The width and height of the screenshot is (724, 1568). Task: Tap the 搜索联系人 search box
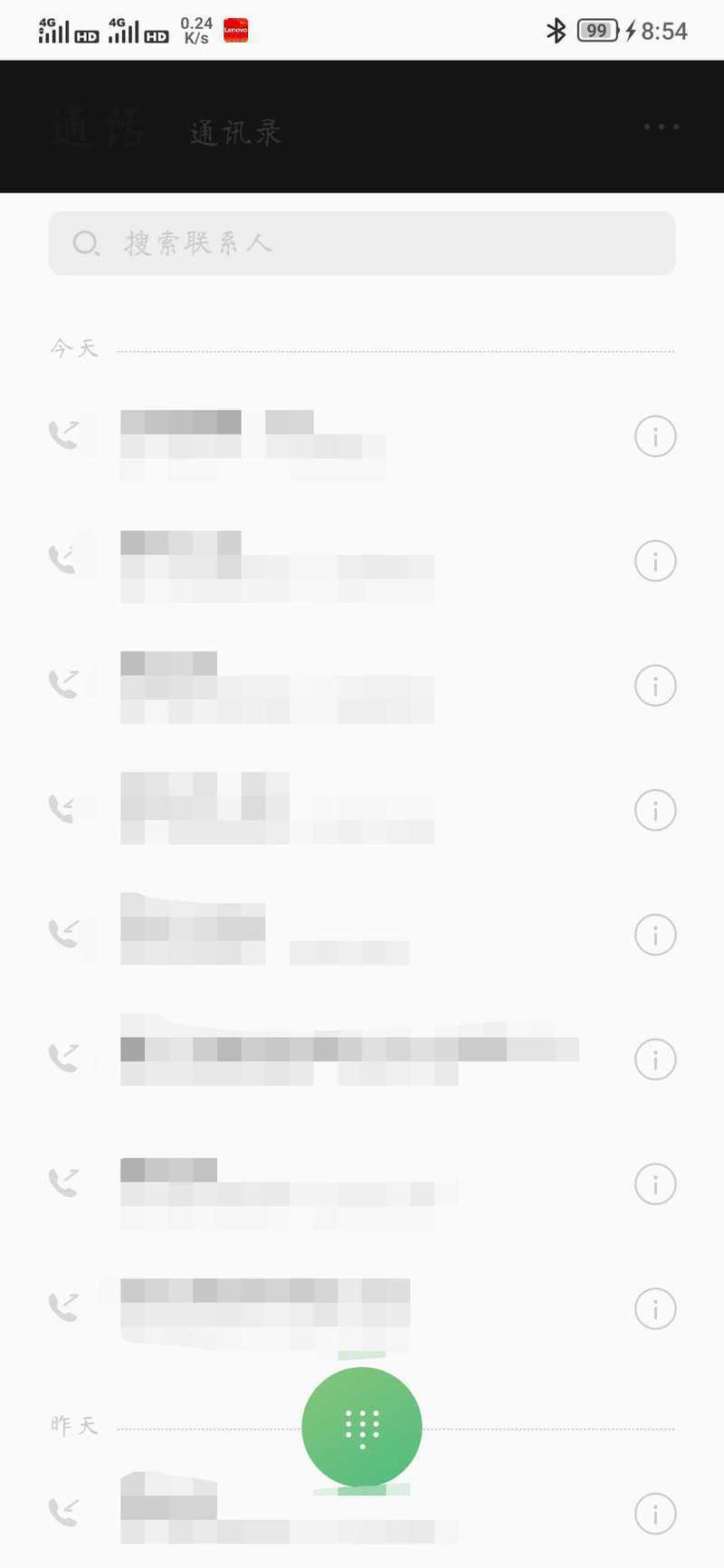pyautogui.click(x=362, y=243)
